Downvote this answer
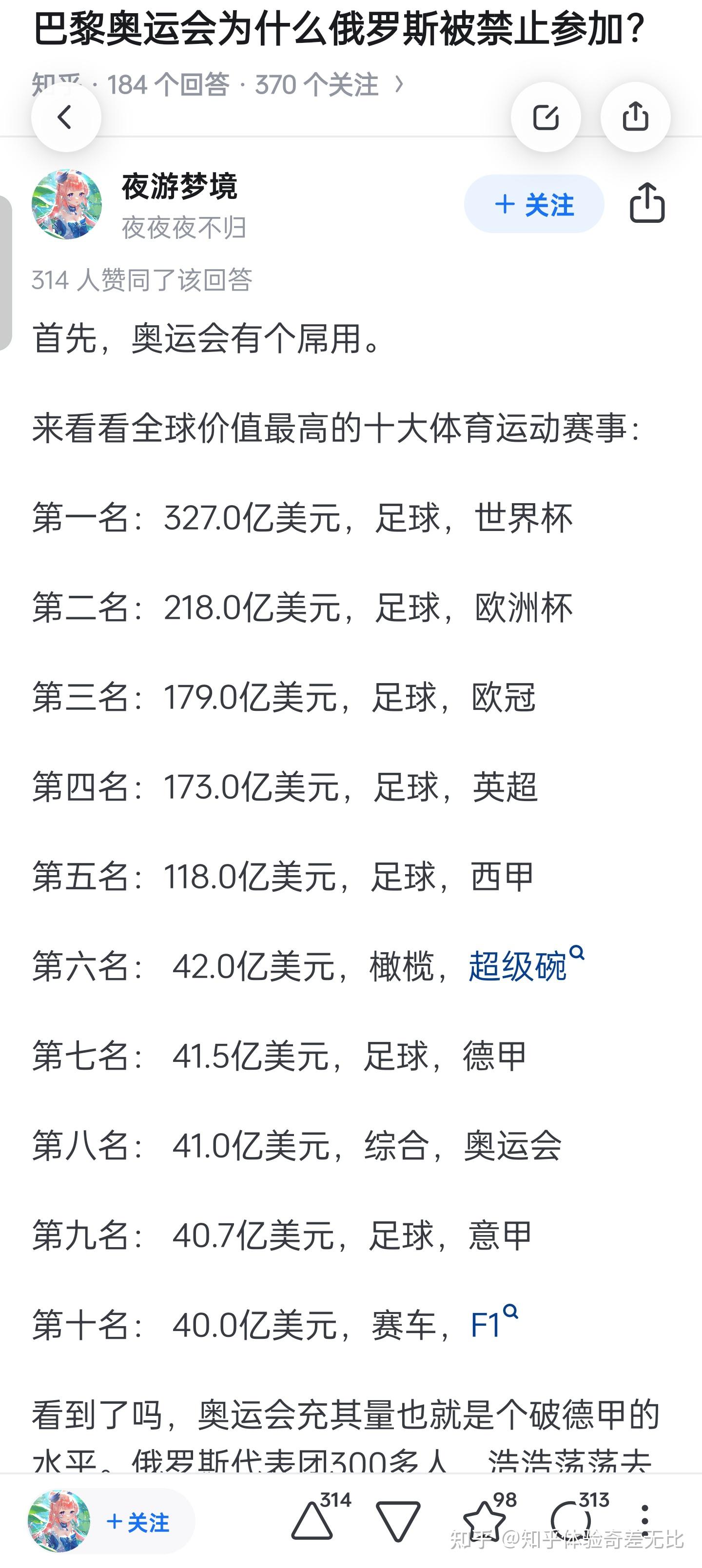 (x=398, y=1521)
